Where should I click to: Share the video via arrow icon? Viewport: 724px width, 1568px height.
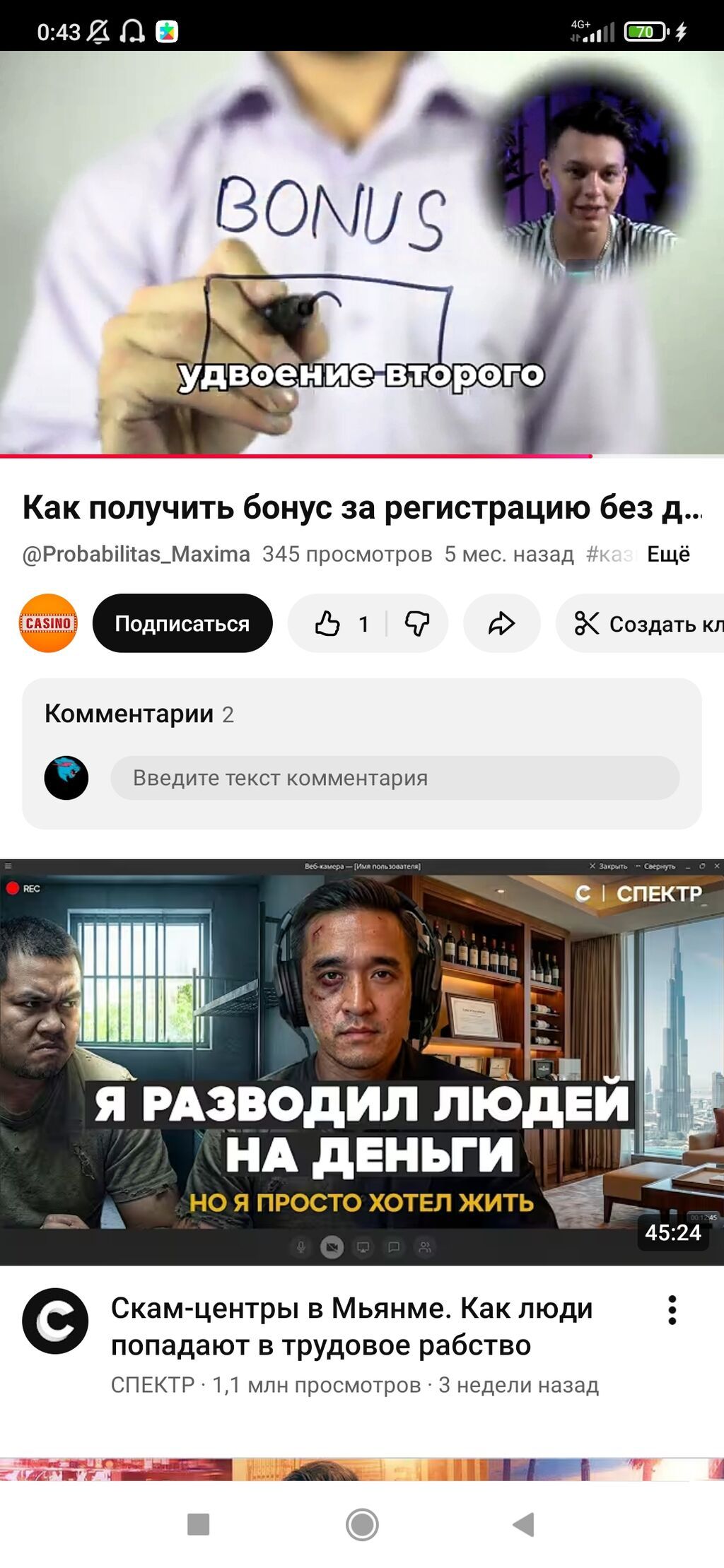click(501, 623)
